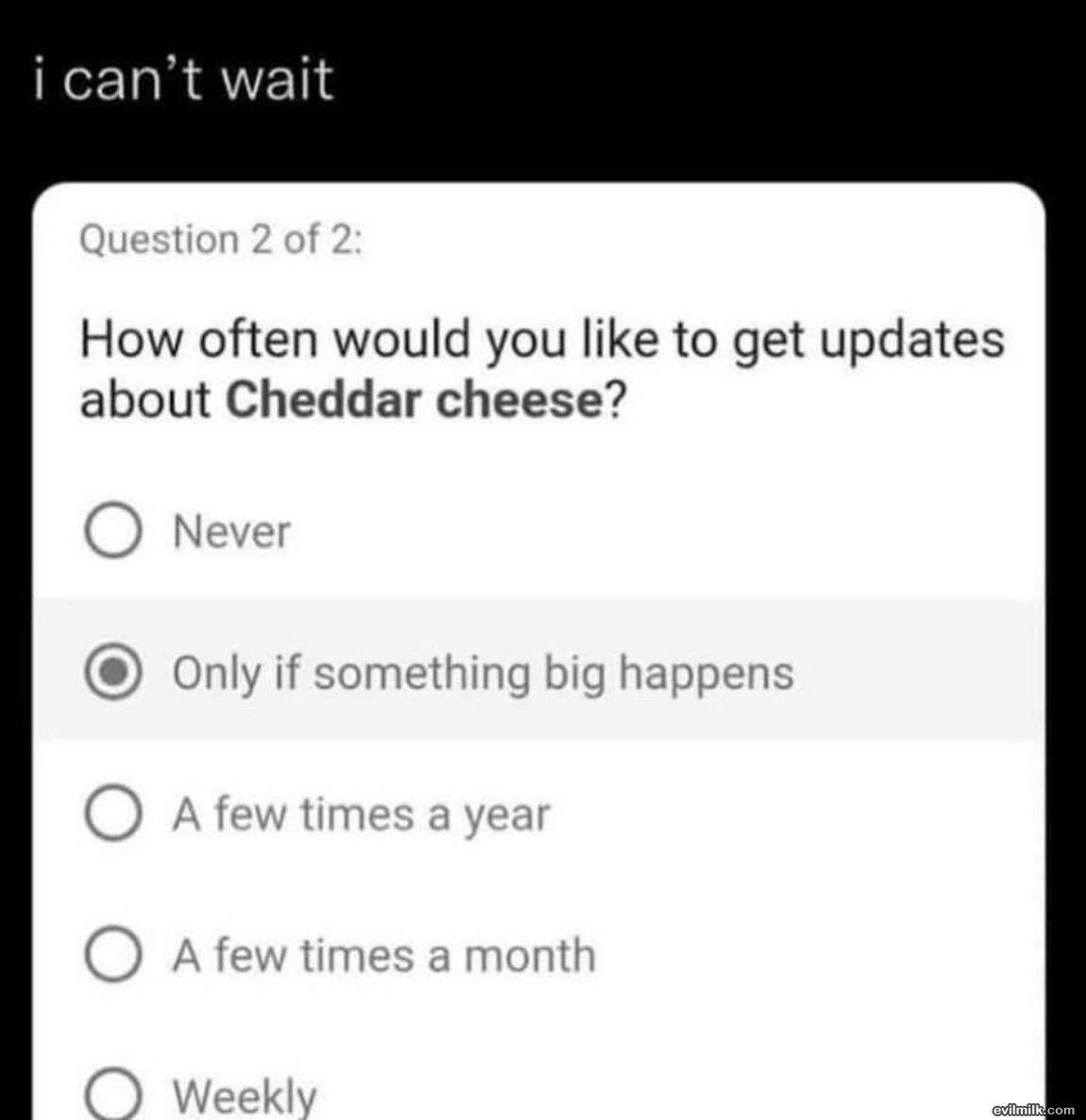Click the Never option label text

229,531
